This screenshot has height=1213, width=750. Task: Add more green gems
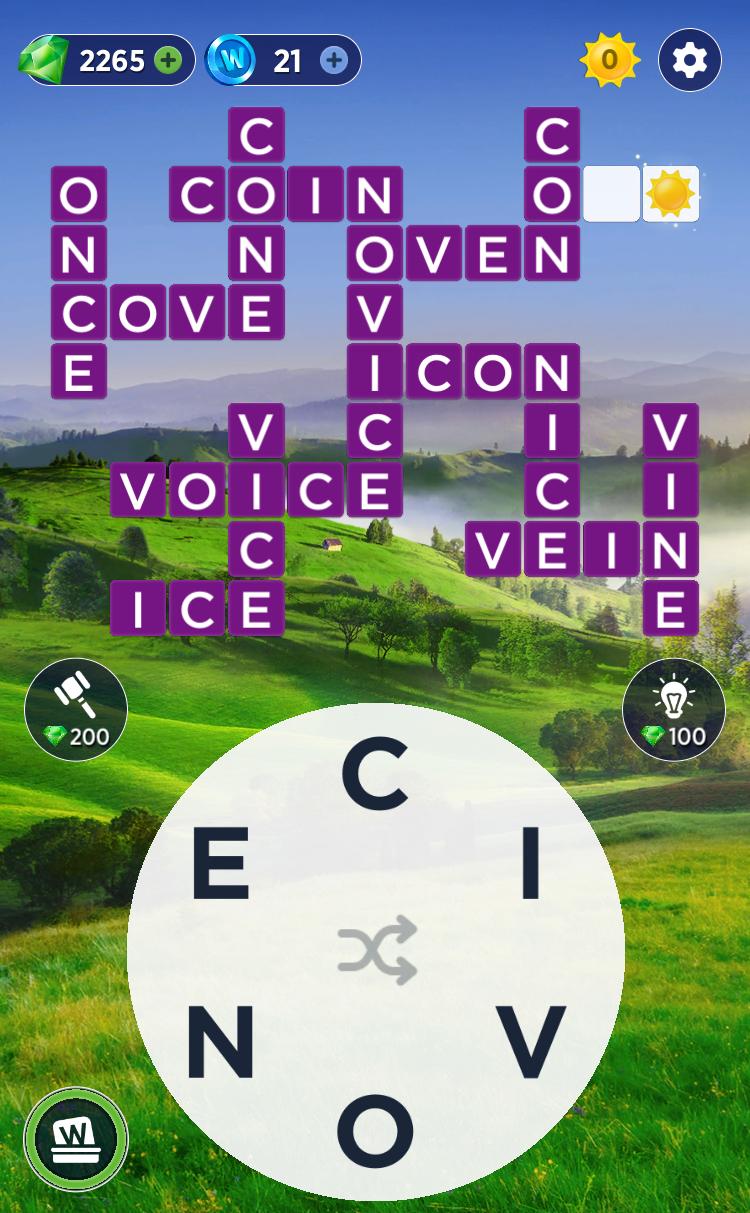click(169, 61)
